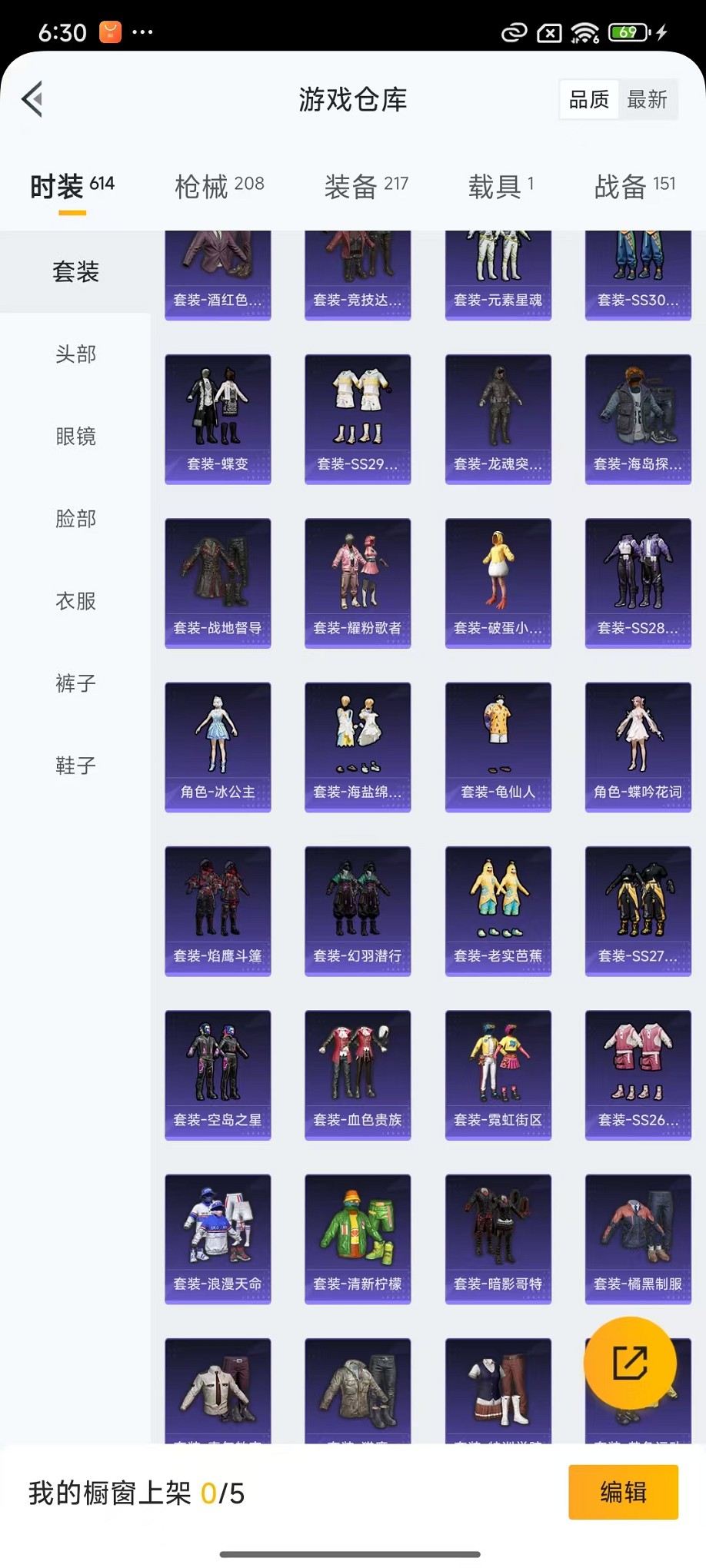Select the 套装-老实芭蕉 banana outfit
The width and height of the screenshot is (706, 1568).
click(x=498, y=911)
